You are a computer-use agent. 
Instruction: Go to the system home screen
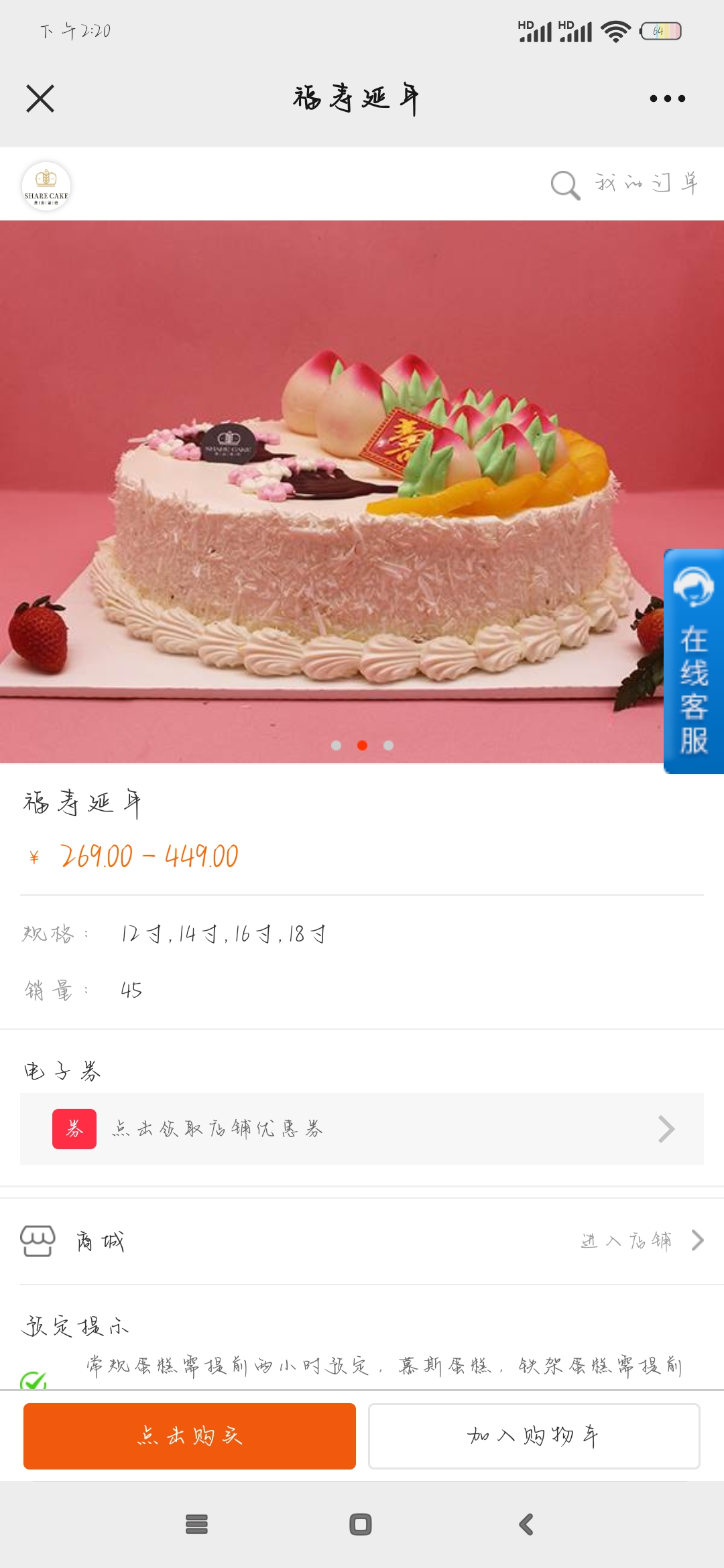[361, 1524]
